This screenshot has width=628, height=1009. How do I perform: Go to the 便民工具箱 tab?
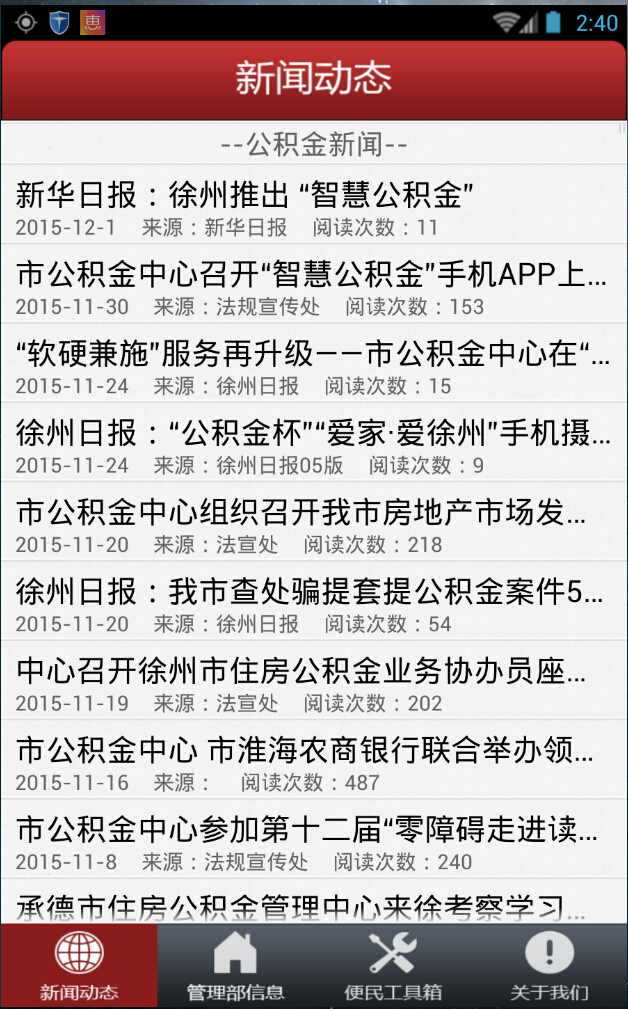pos(392,966)
